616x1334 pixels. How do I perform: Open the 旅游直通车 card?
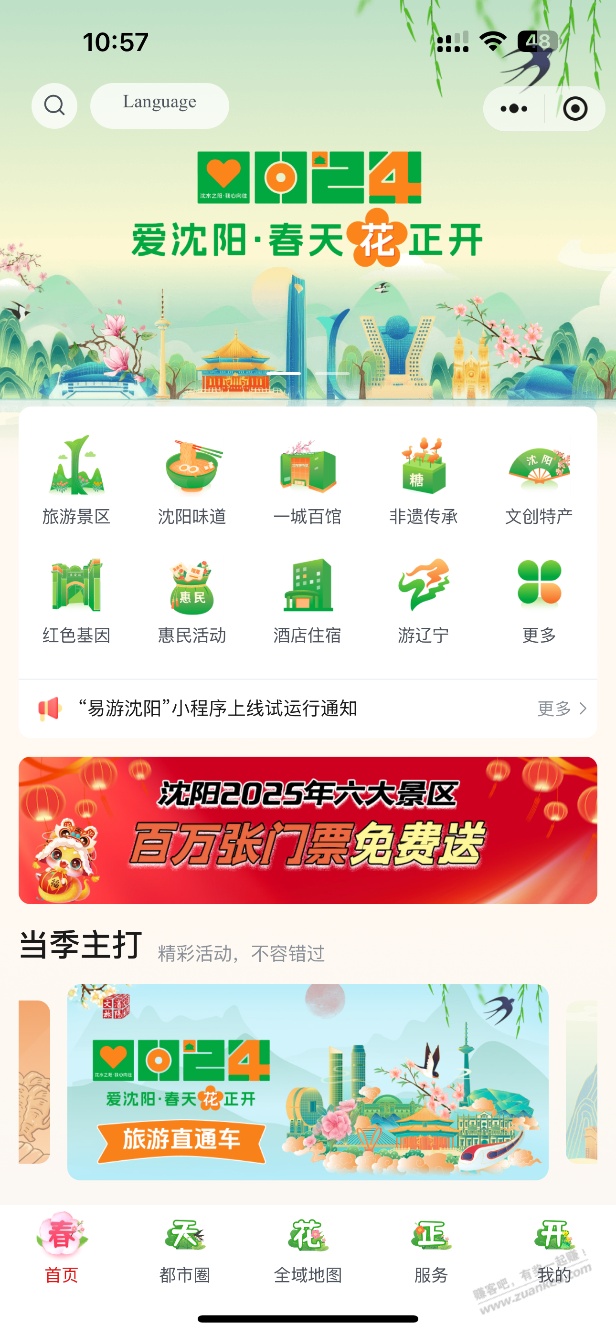[307, 1082]
